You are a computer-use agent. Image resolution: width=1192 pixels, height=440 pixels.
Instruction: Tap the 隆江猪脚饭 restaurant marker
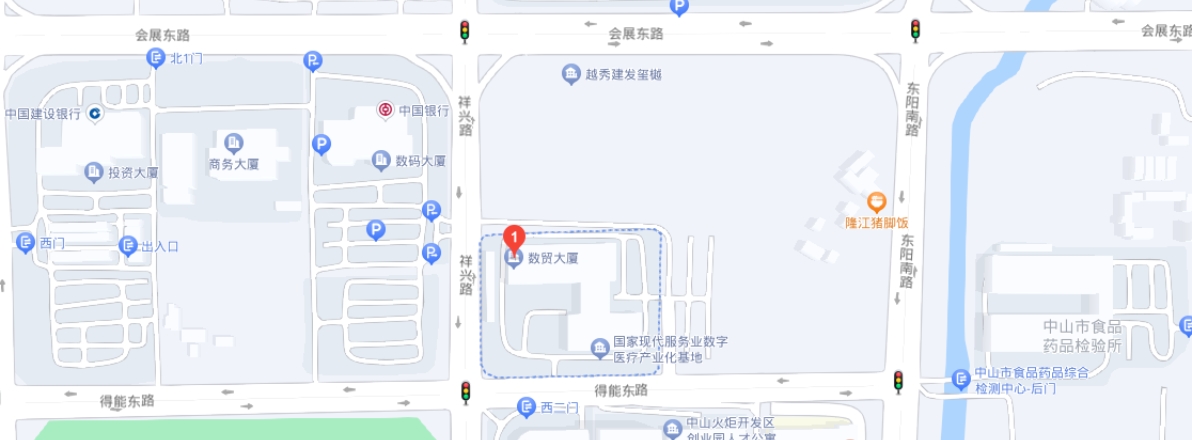click(x=876, y=203)
